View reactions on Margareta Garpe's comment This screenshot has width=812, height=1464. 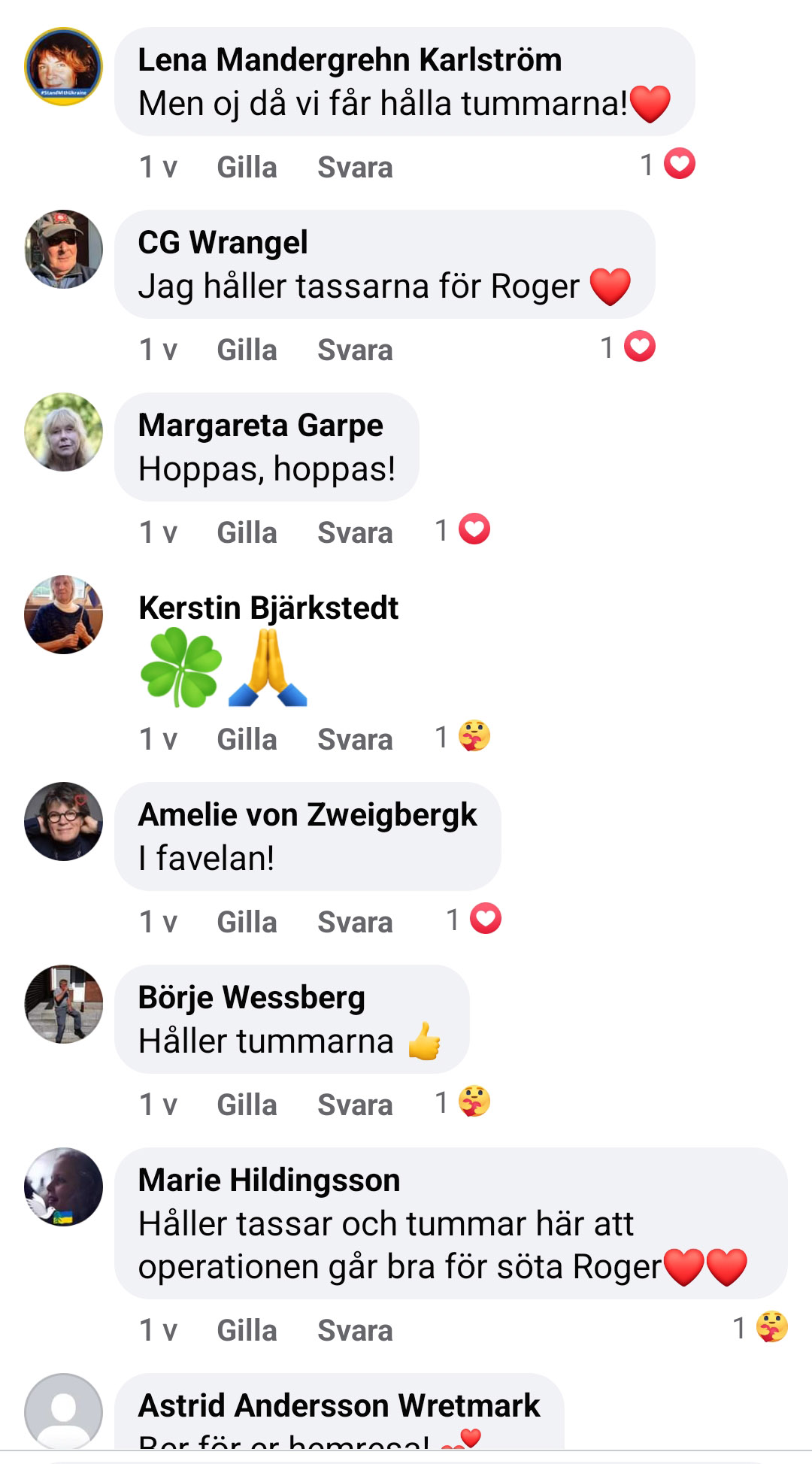click(x=464, y=530)
